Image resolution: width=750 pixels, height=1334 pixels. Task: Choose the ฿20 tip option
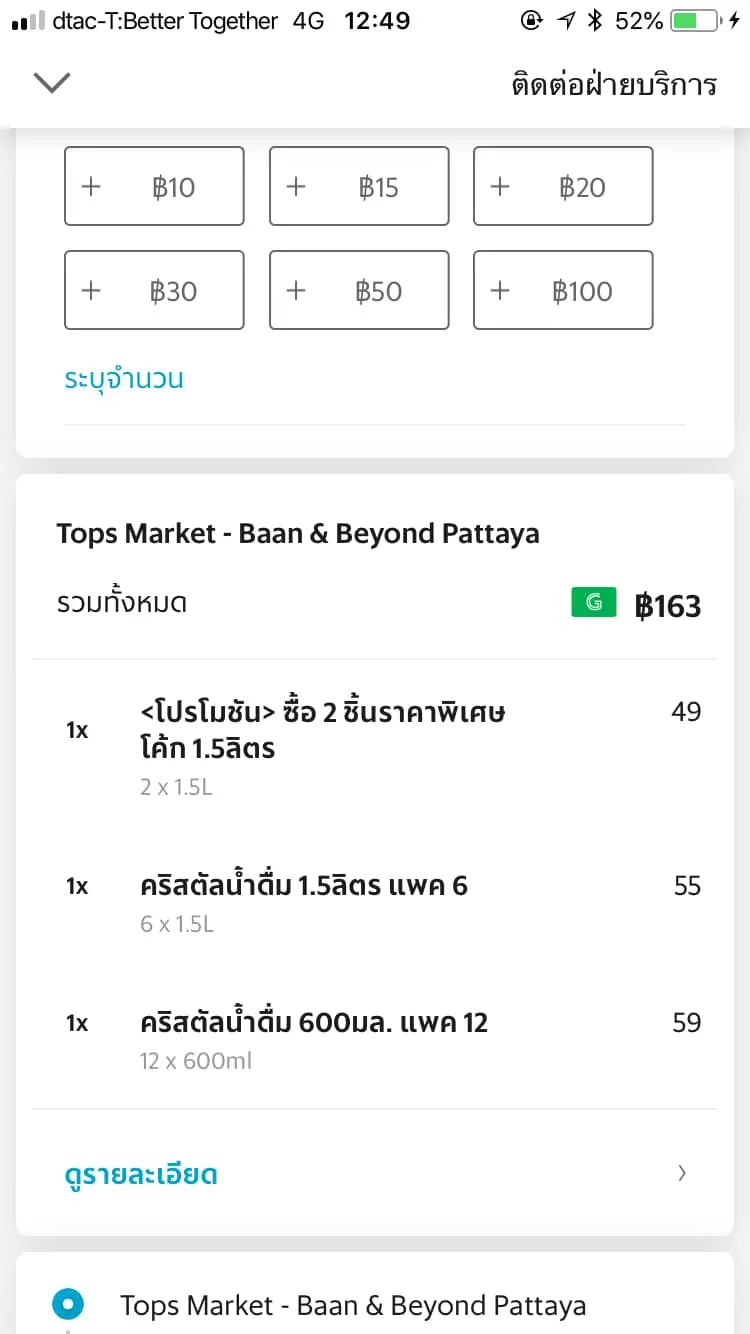pyautogui.click(x=563, y=186)
